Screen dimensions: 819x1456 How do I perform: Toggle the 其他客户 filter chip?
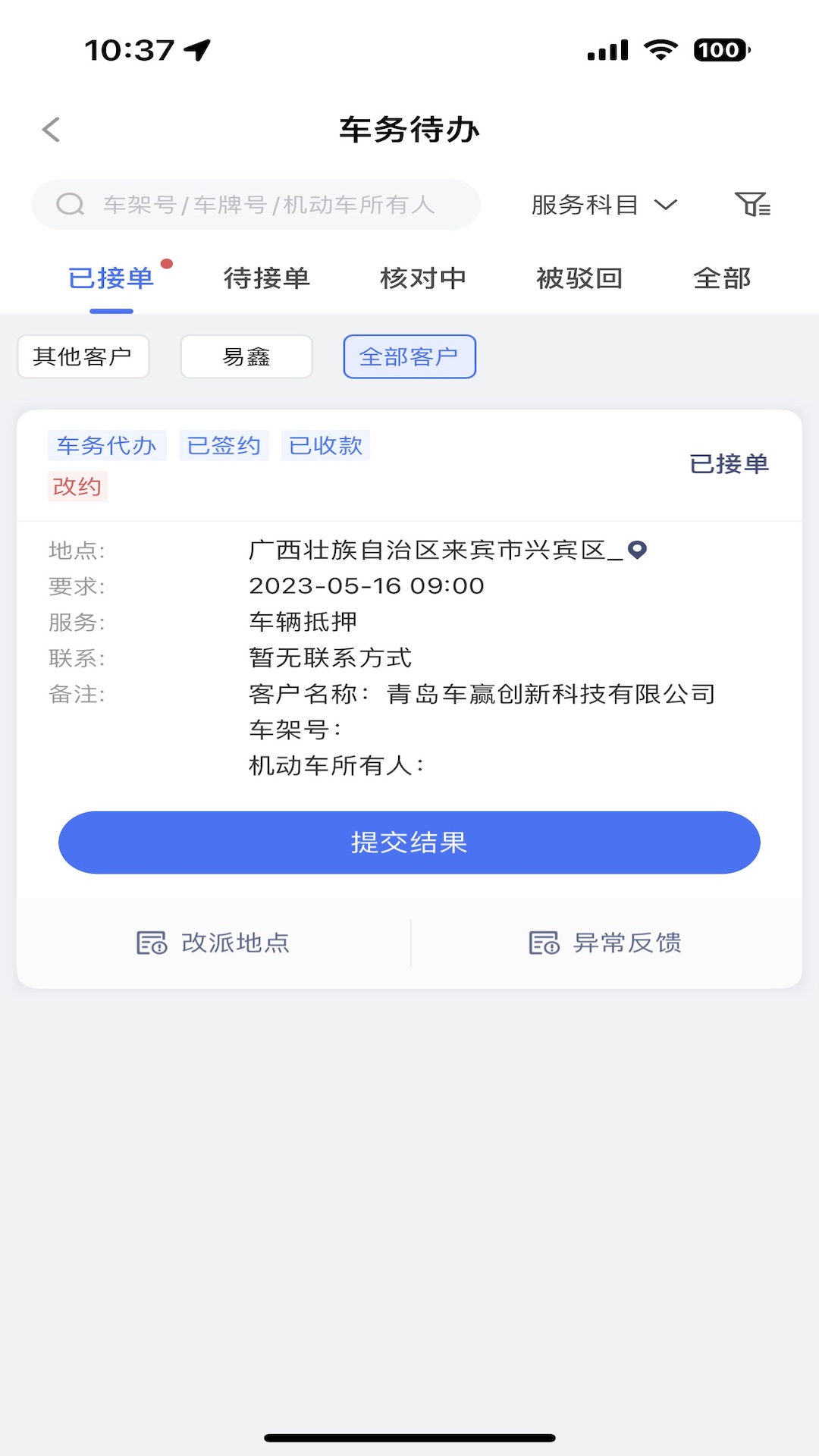[83, 356]
